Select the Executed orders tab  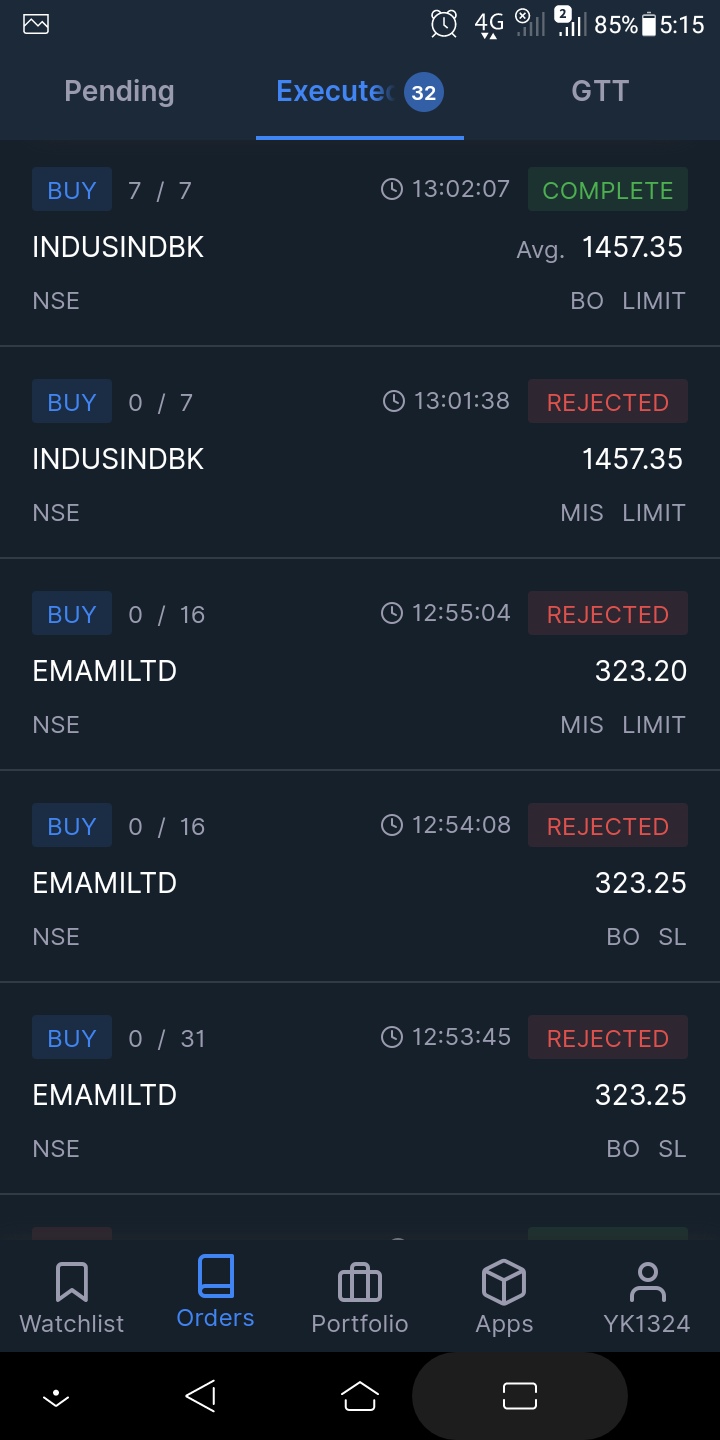[x=358, y=92]
